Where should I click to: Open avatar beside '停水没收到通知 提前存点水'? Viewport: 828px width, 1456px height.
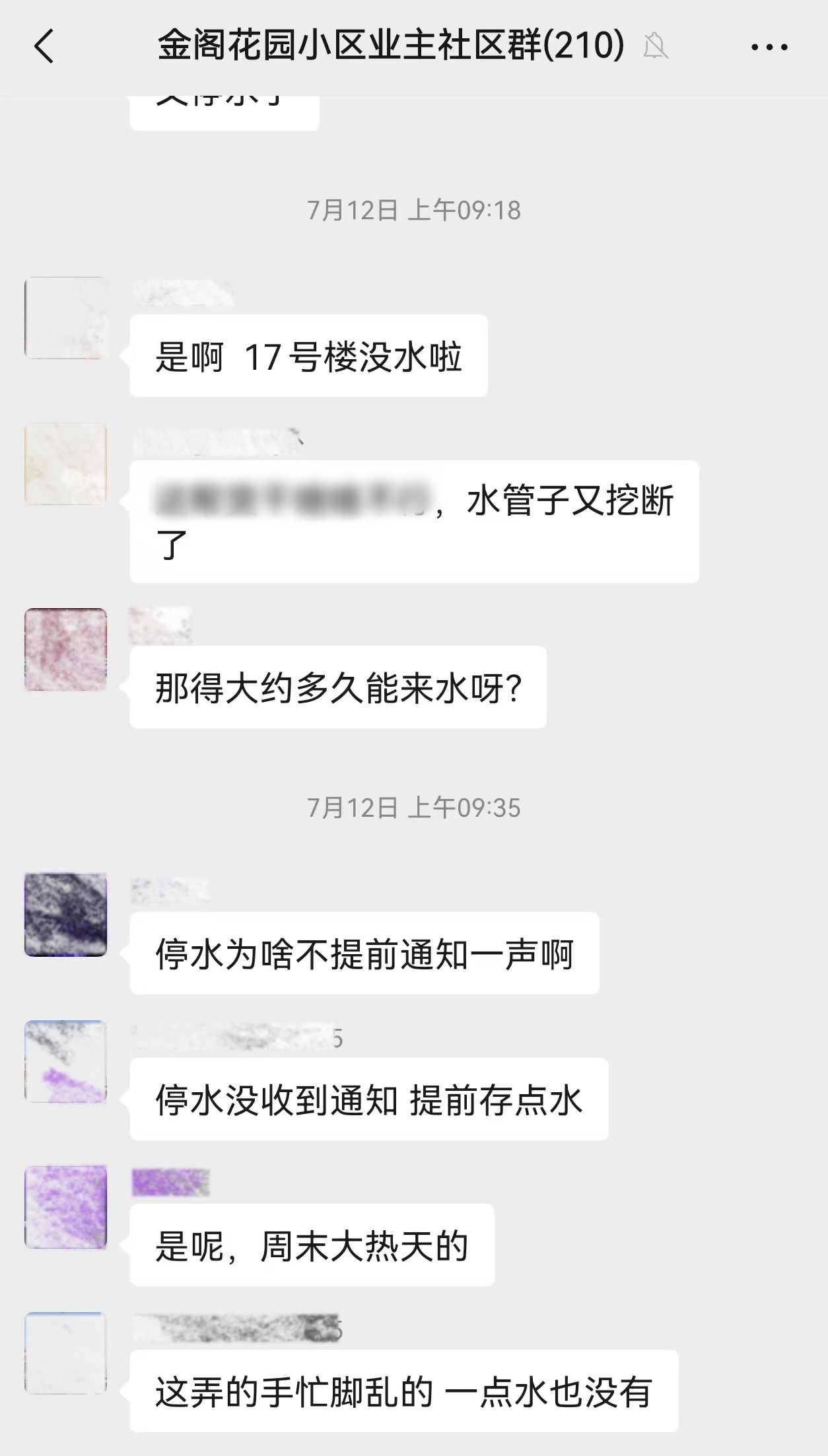pyautogui.click(x=65, y=1061)
